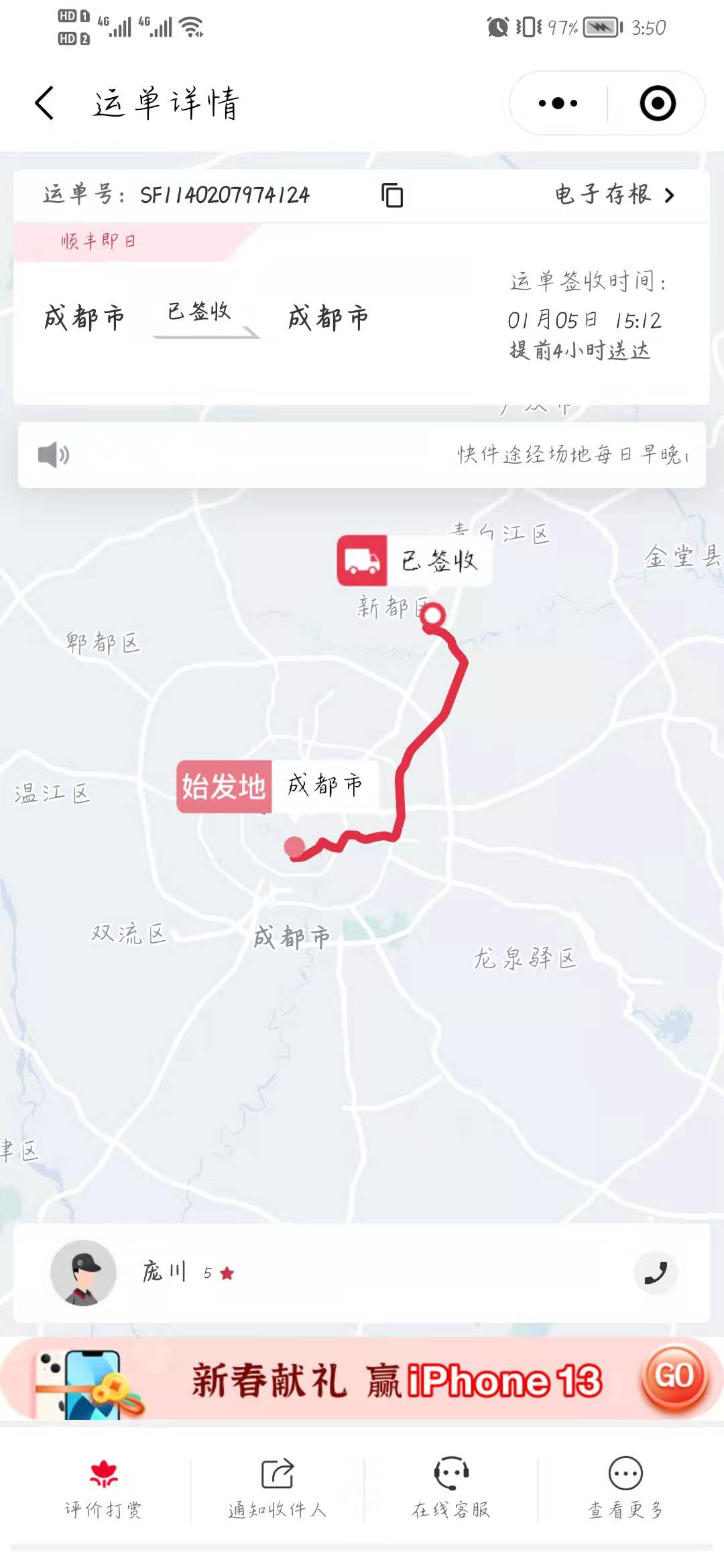Image resolution: width=724 pixels, height=1568 pixels.
Task: Tap the speaker notice about 快件途经场地
Action: pos(362,455)
